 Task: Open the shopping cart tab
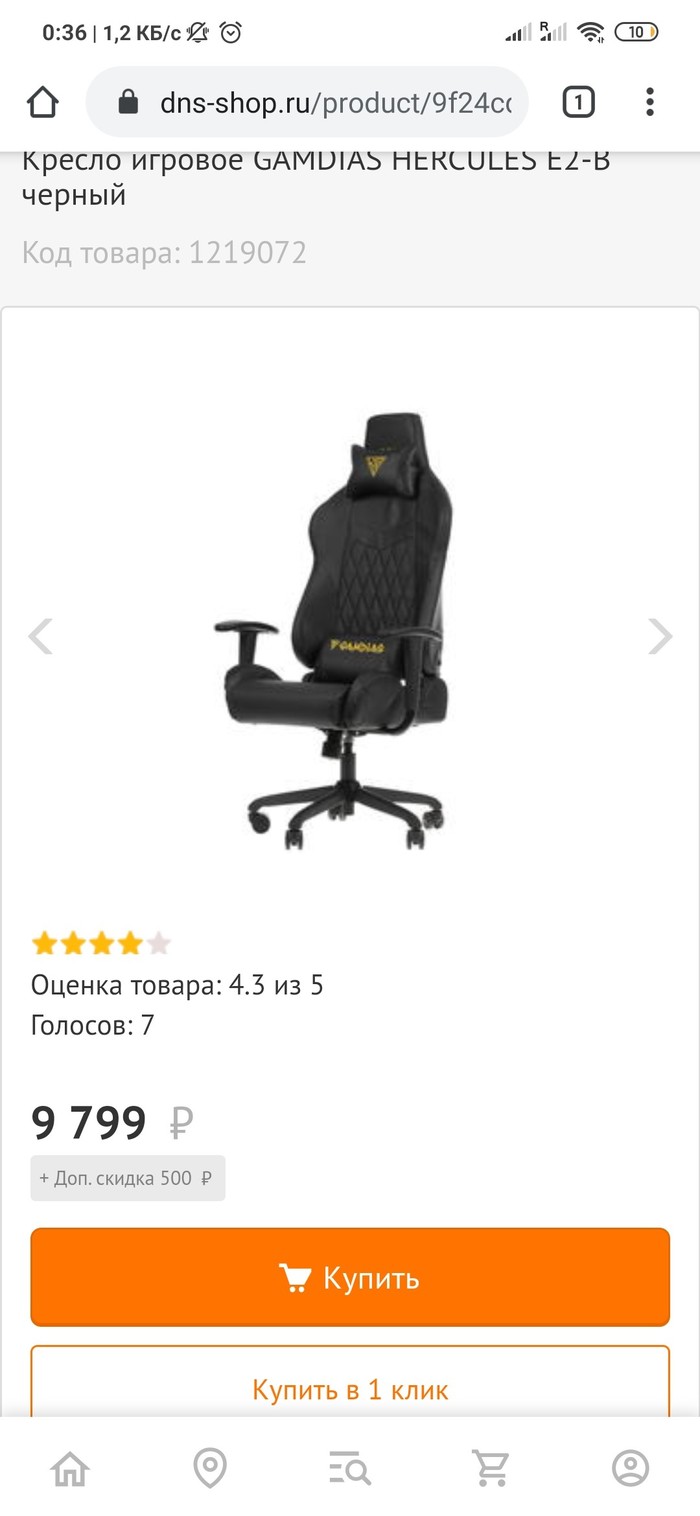point(490,1469)
